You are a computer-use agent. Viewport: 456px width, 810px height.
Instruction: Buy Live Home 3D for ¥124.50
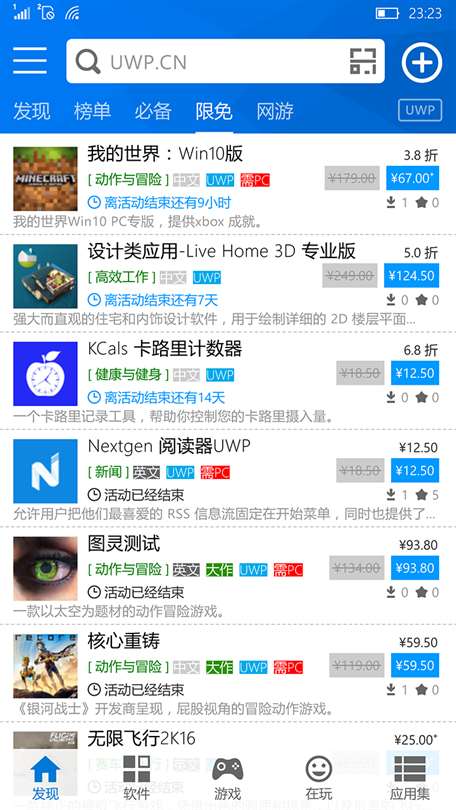click(x=412, y=275)
